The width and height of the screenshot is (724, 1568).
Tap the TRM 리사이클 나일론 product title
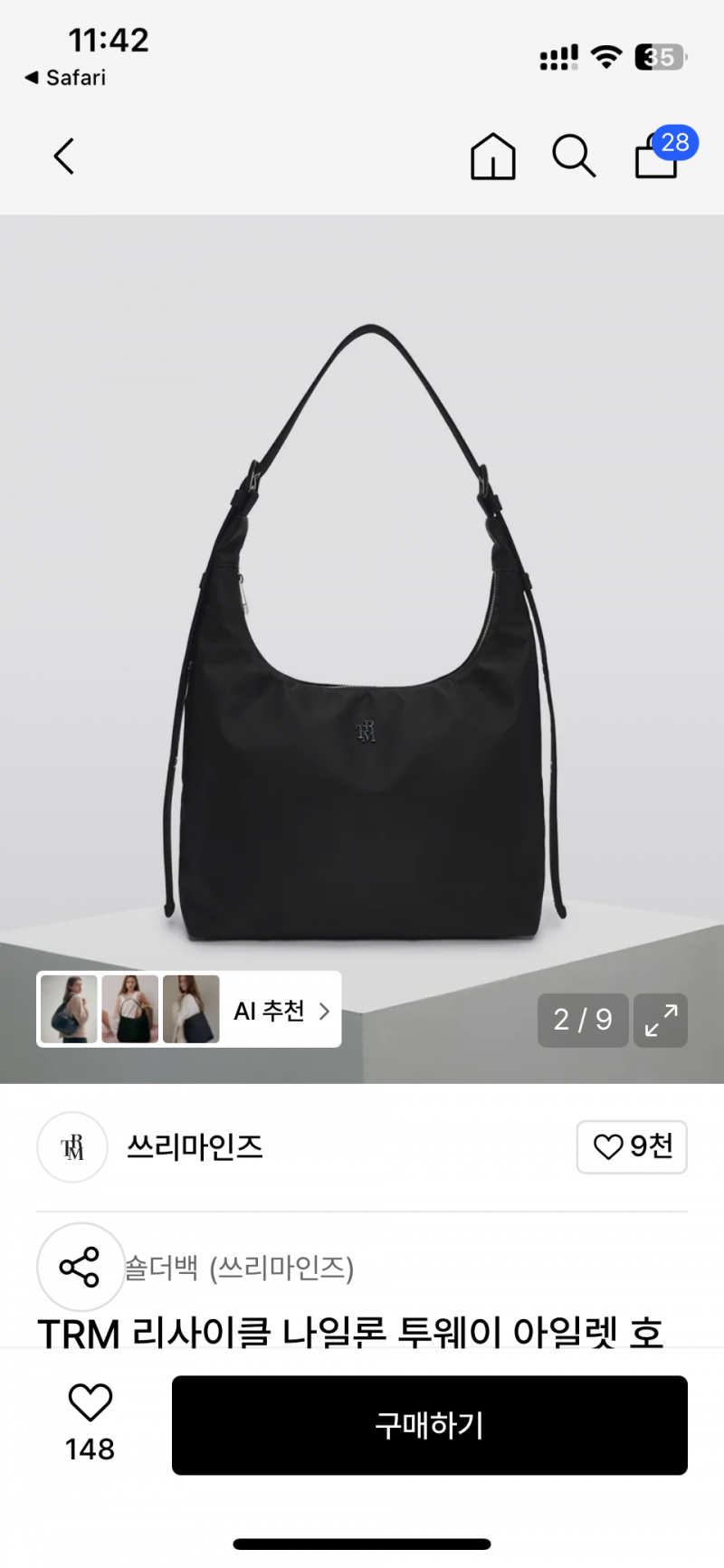(x=351, y=1330)
